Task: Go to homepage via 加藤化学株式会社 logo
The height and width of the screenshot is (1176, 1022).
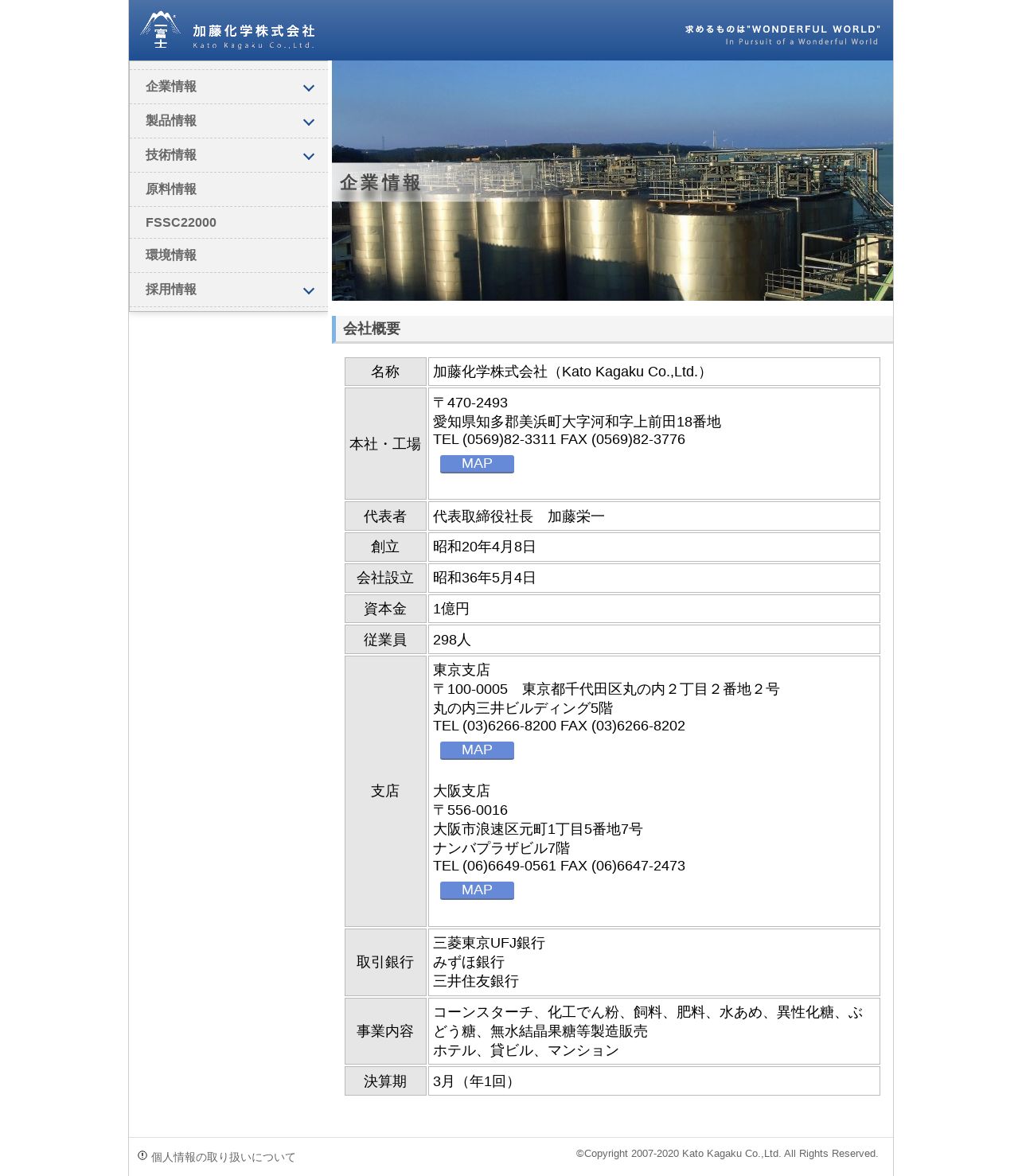Action: pyautogui.click(x=228, y=32)
